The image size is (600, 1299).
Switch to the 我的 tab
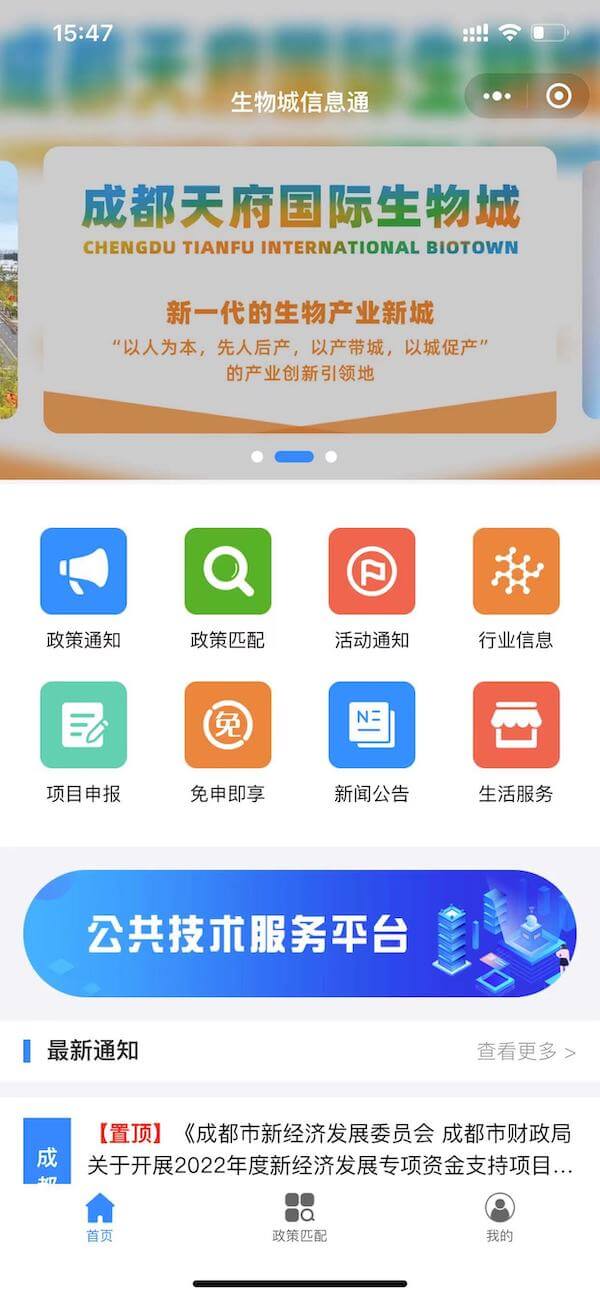499,1217
